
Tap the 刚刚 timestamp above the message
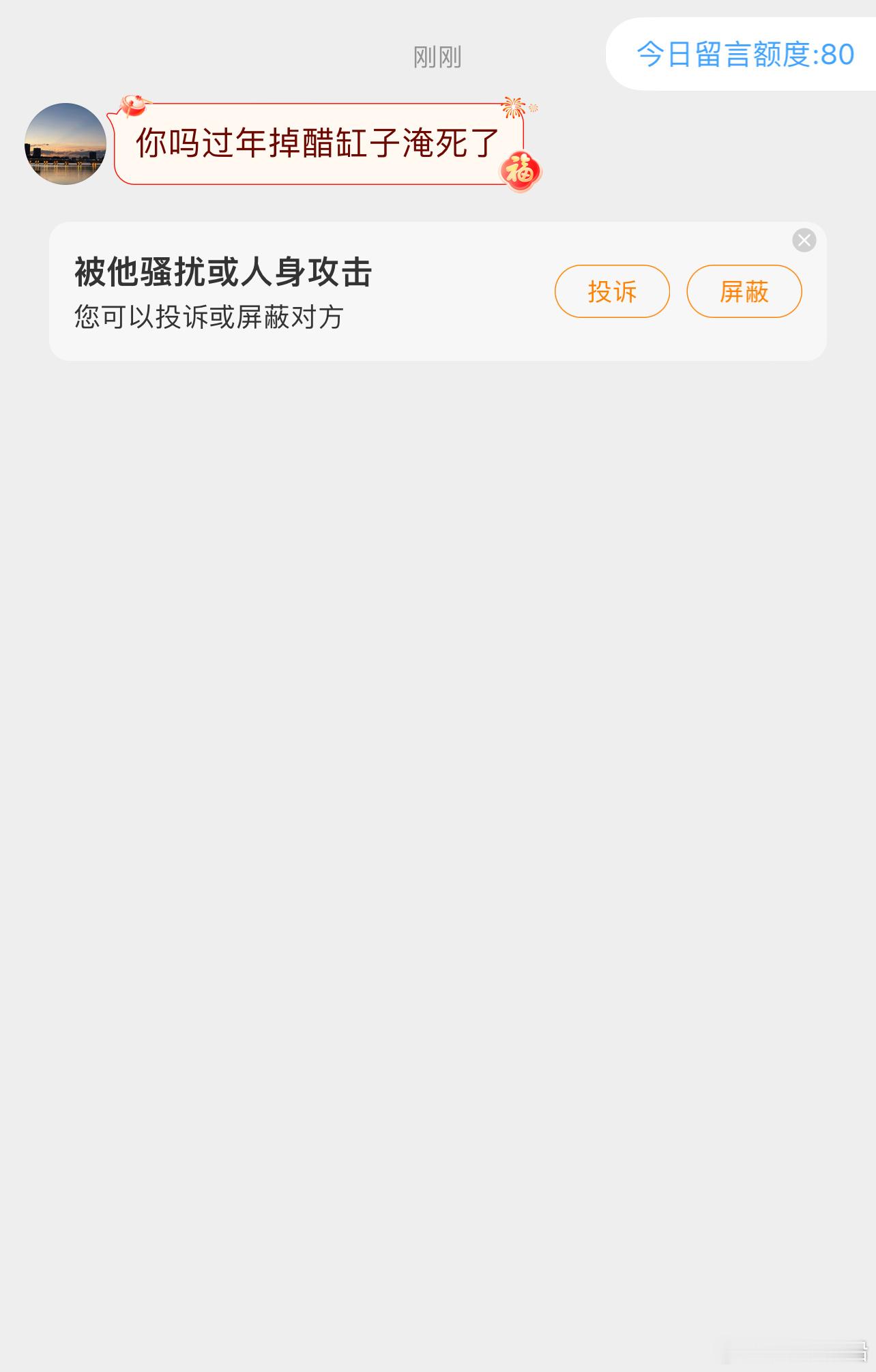437,58
